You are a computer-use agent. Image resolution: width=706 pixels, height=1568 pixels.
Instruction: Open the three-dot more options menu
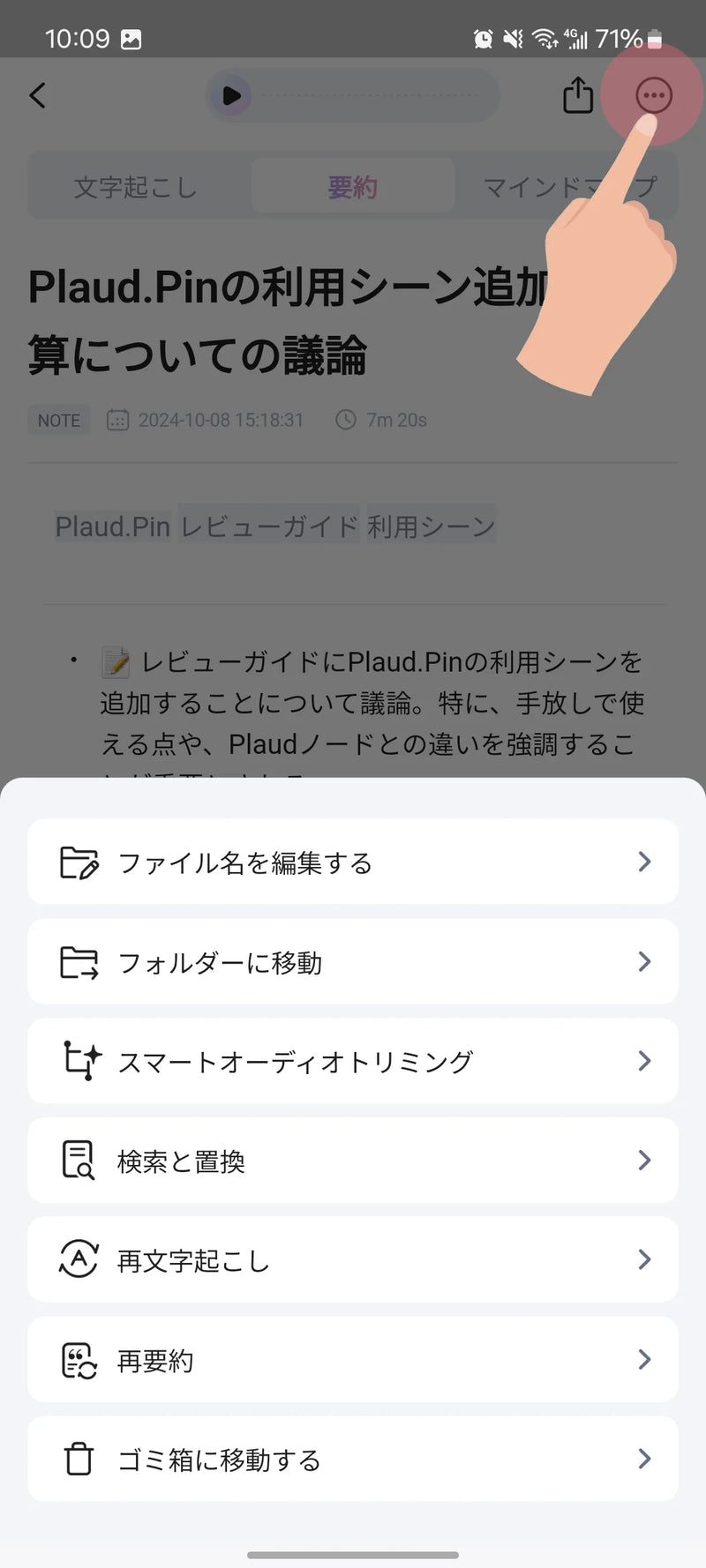point(653,95)
